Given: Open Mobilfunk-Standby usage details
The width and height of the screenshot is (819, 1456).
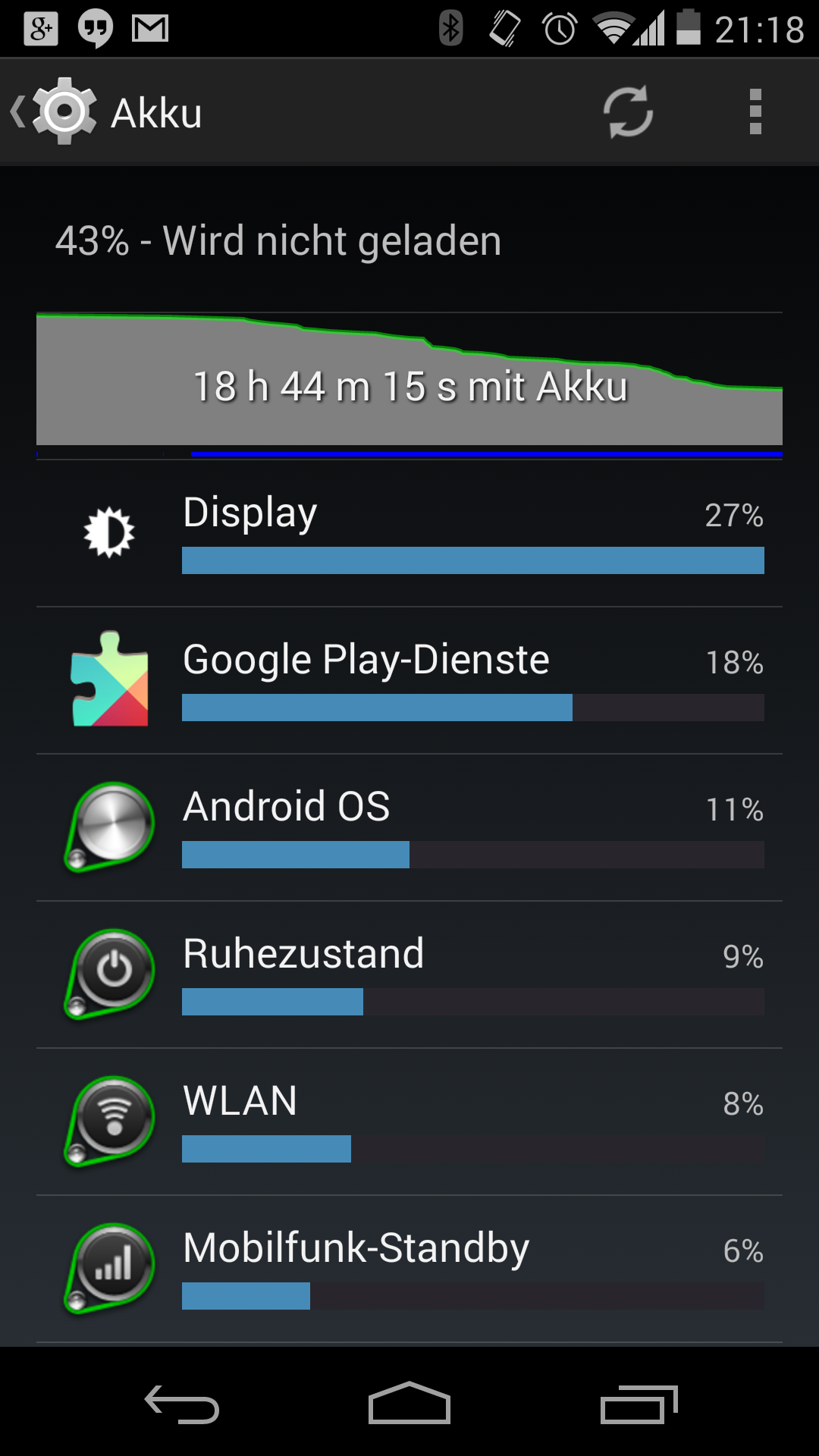Looking at the screenshot, I should pos(409,1269).
